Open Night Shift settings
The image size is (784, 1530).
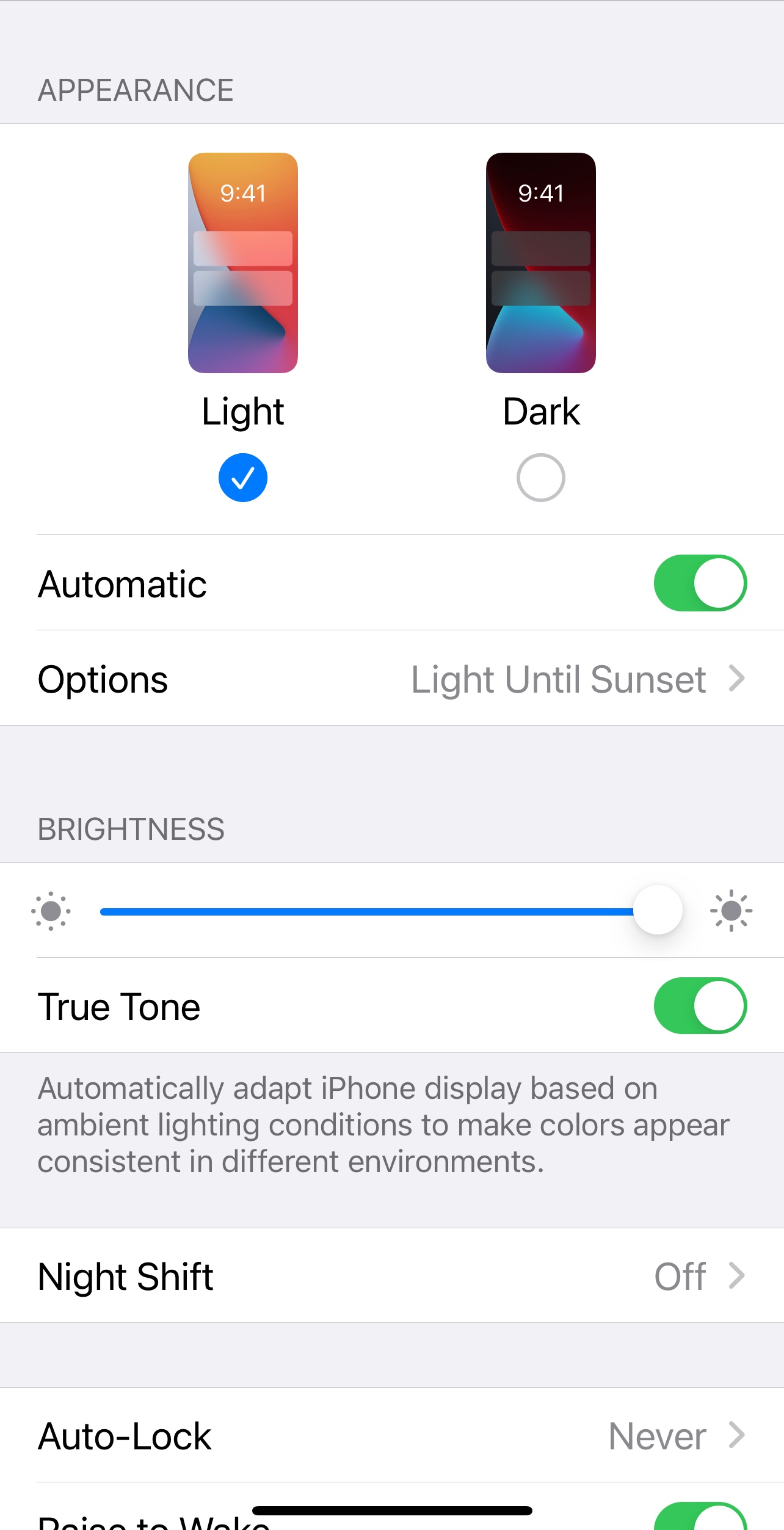[x=392, y=1275]
